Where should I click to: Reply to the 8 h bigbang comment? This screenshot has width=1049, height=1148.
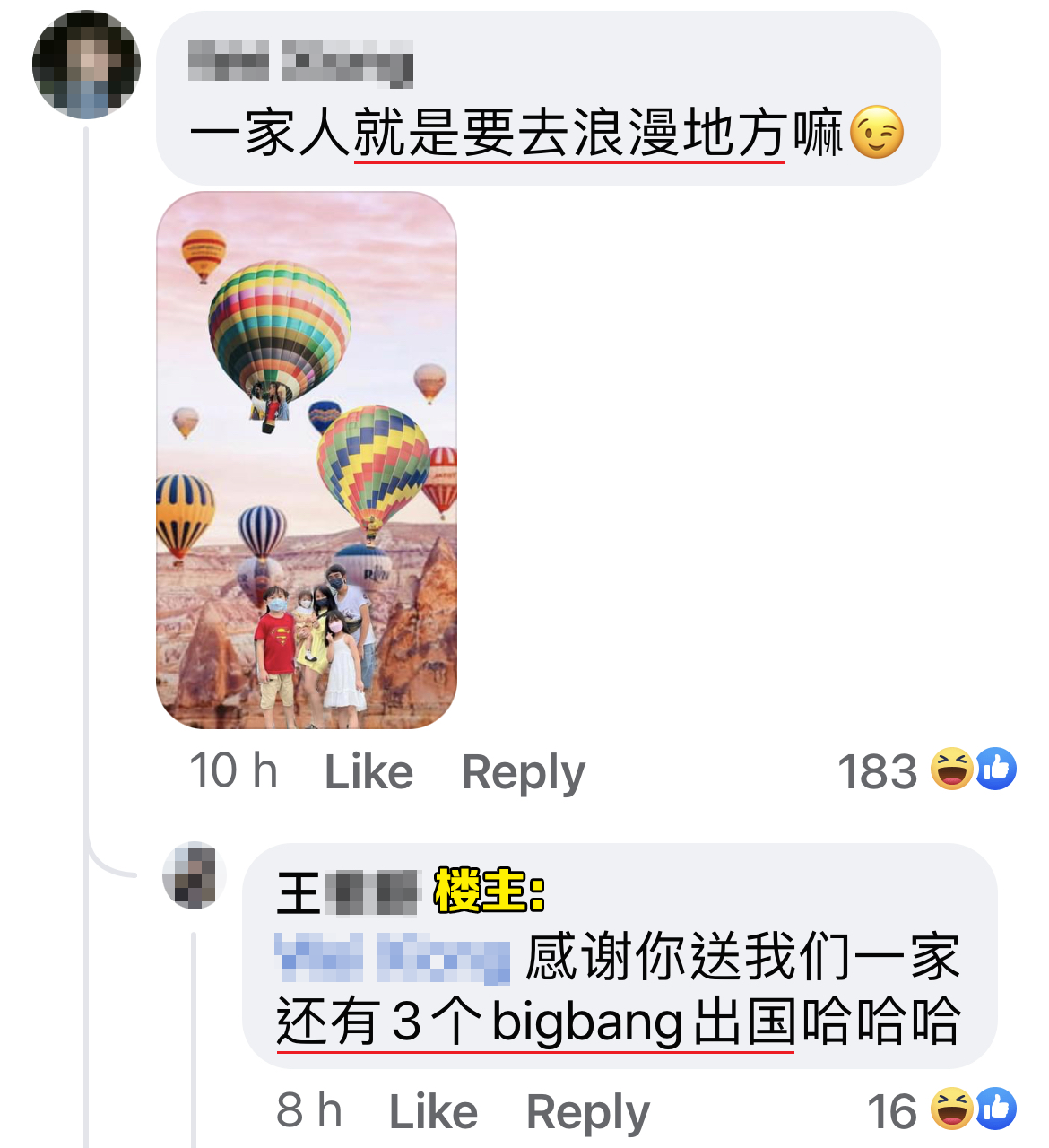point(587,1112)
